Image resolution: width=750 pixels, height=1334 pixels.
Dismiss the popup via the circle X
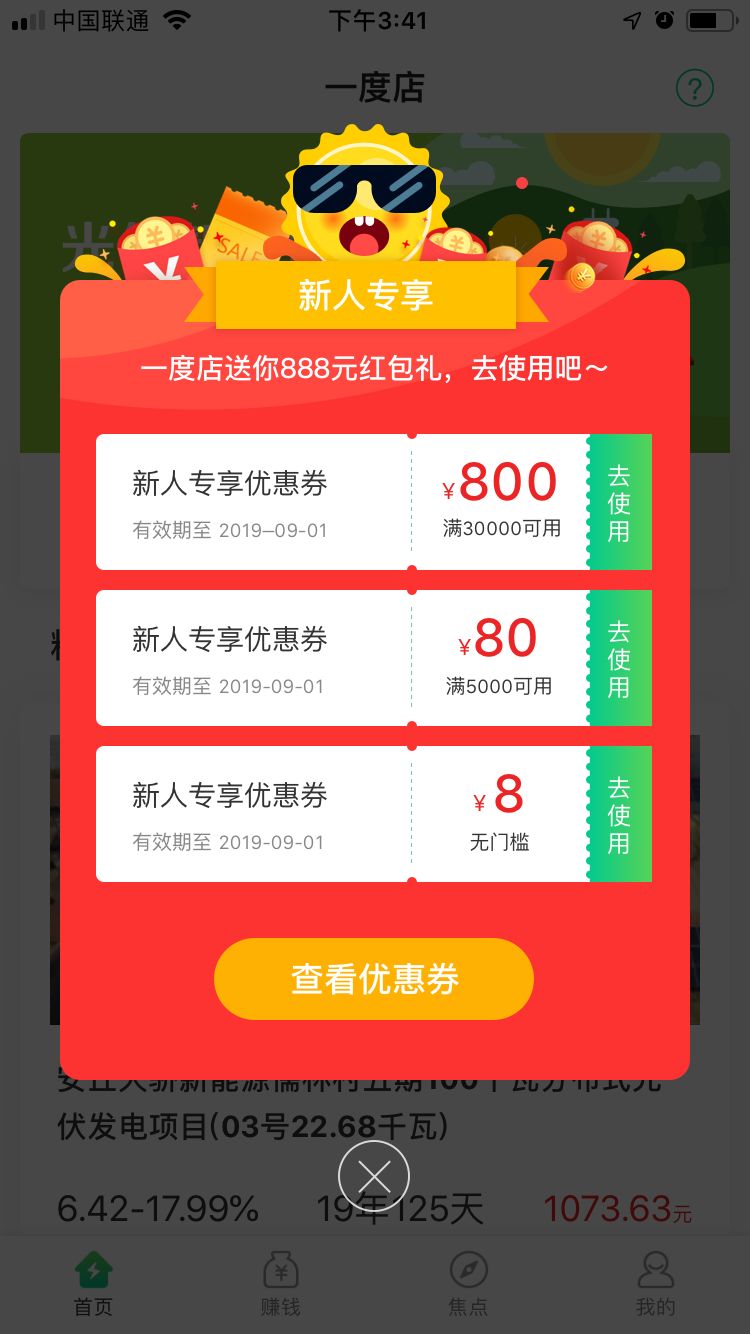[373, 1175]
